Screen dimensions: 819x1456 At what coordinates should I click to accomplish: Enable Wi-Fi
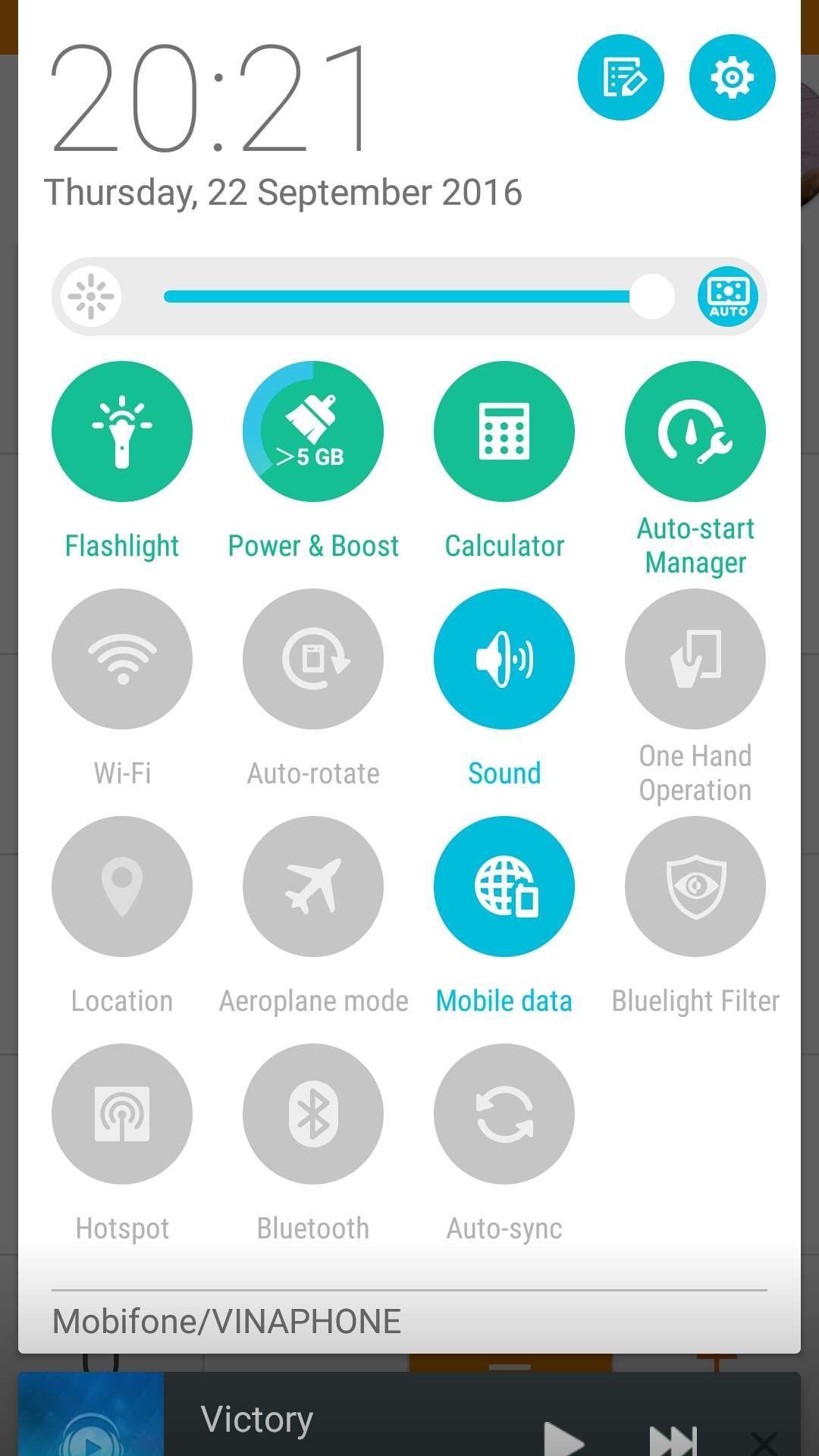pyautogui.click(x=122, y=659)
